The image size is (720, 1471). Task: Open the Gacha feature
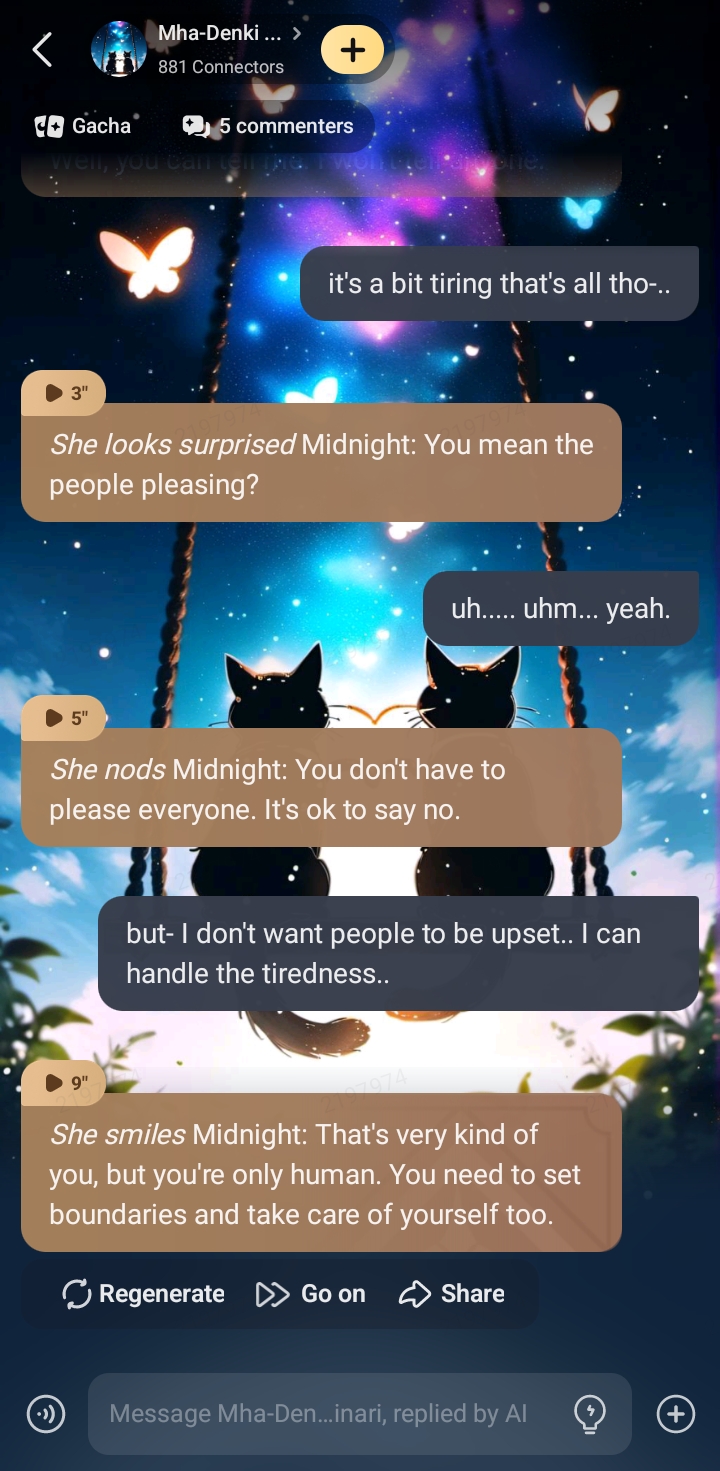84,126
